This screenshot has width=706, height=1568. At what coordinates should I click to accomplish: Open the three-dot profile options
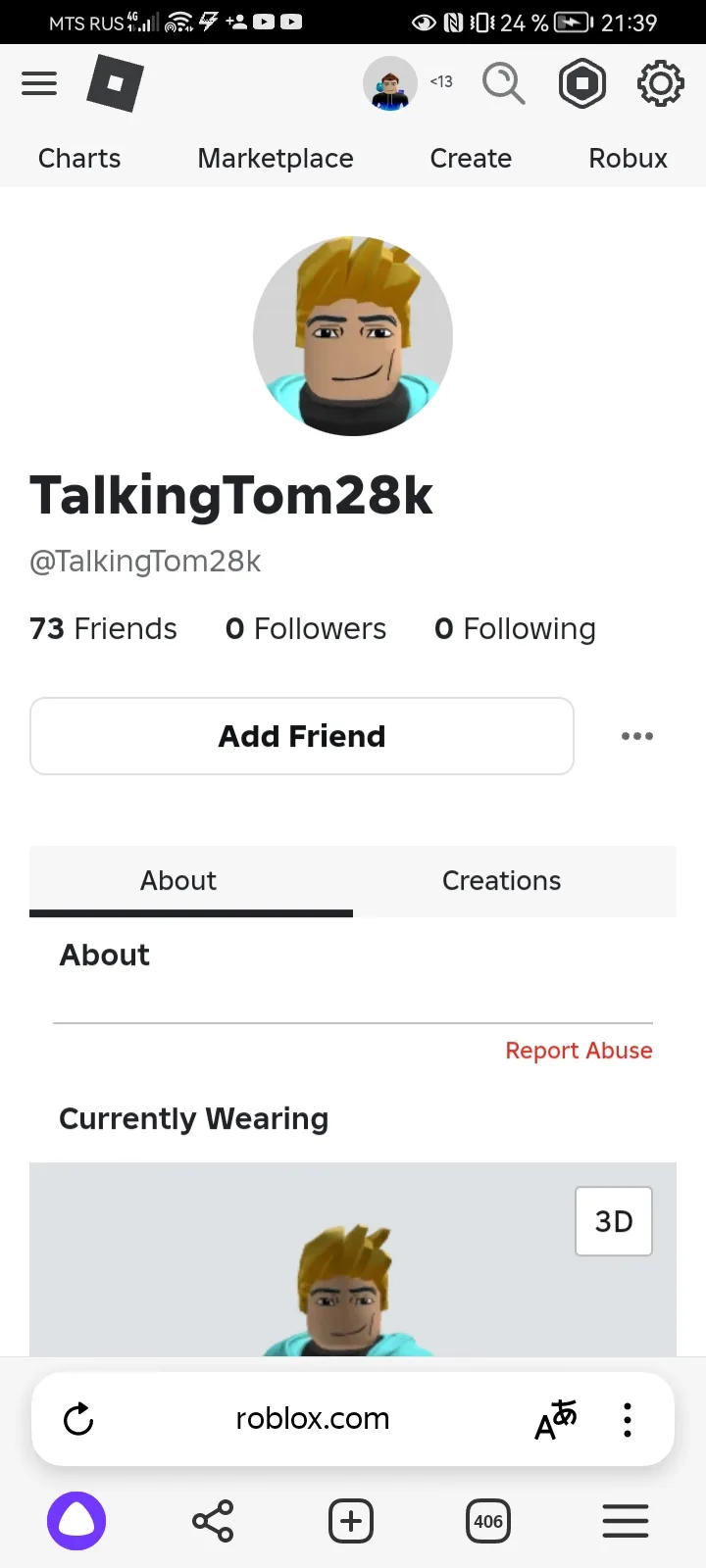(x=637, y=736)
